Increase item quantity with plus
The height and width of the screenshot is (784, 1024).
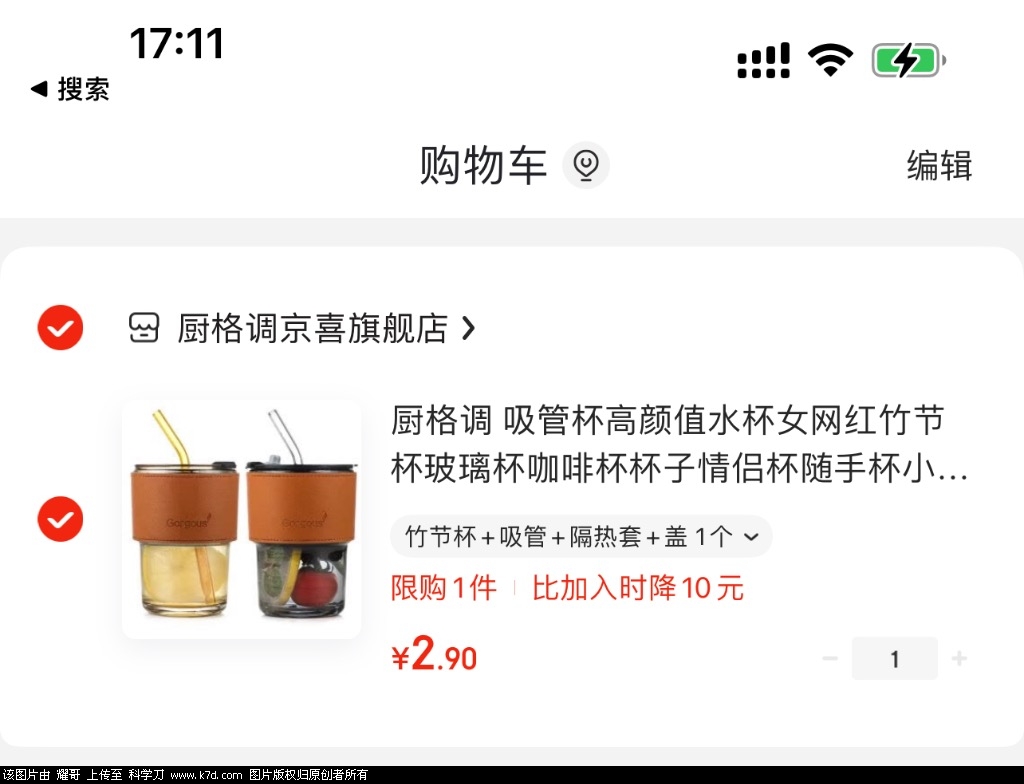(959, 658)
